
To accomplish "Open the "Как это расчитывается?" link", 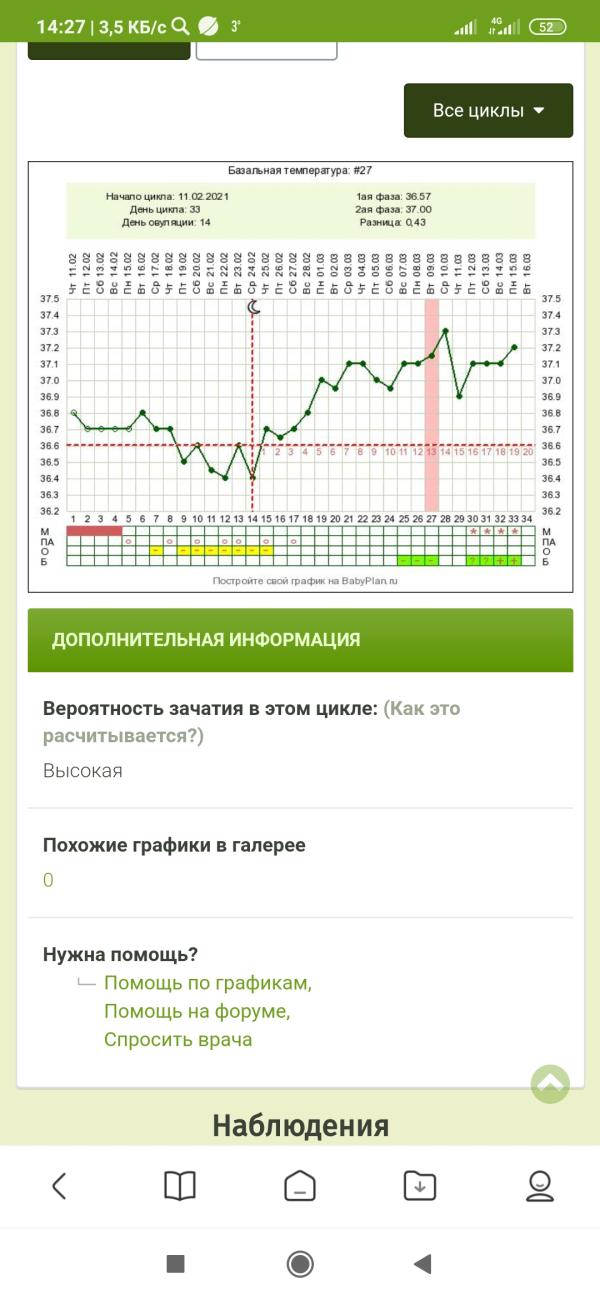I will tap(252, 722).
